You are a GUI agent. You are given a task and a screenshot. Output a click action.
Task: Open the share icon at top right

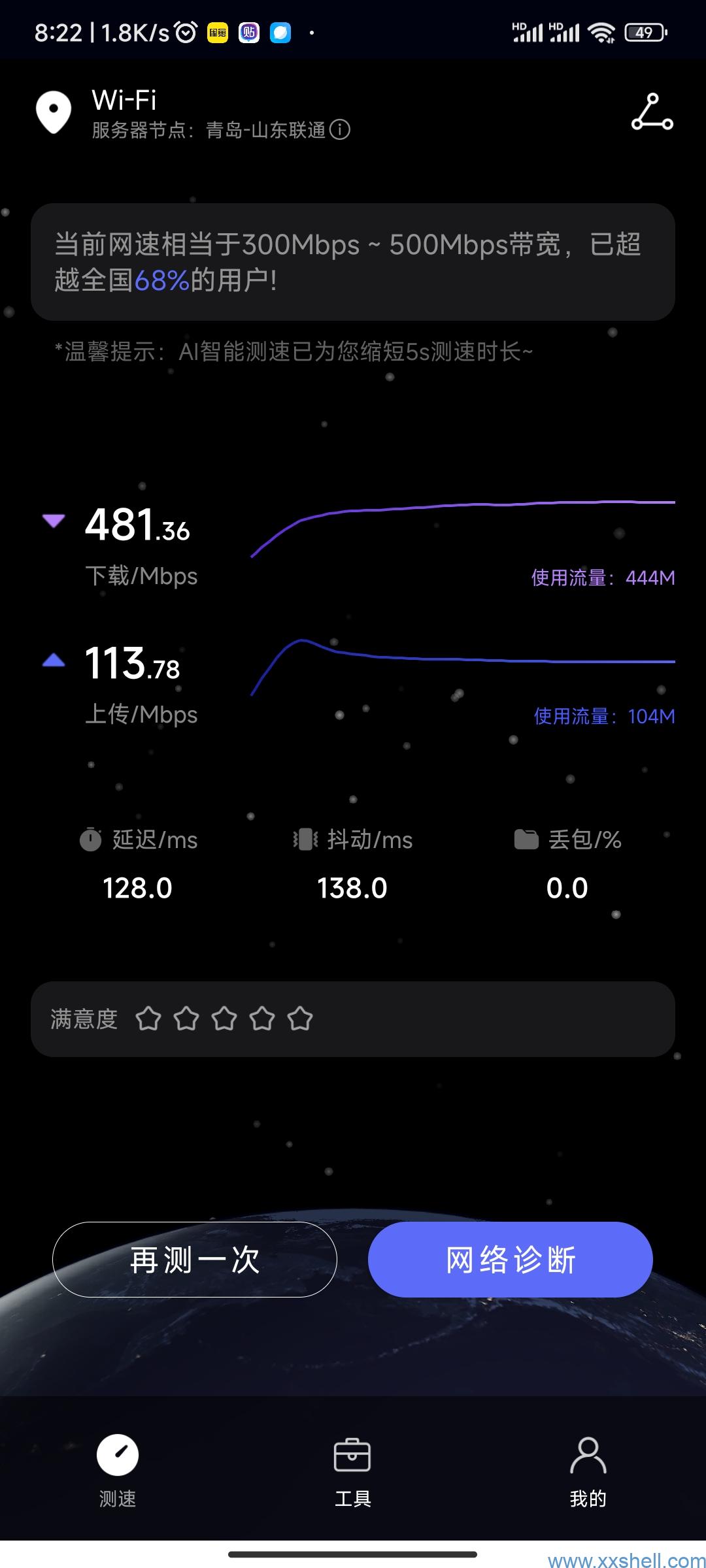click(x=652, y=112)
